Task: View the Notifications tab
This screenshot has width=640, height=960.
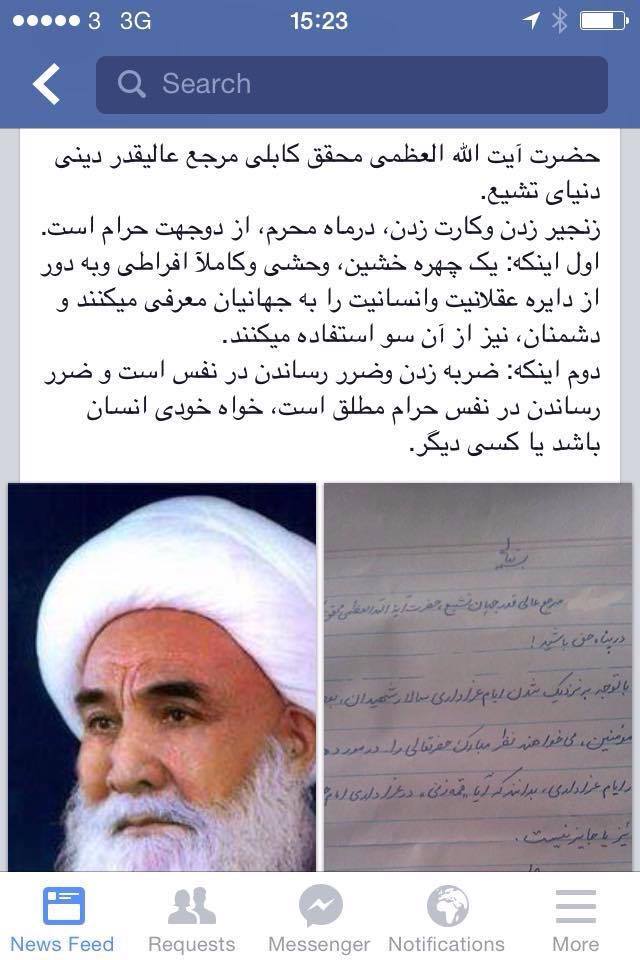Action: tap(447, 919)
